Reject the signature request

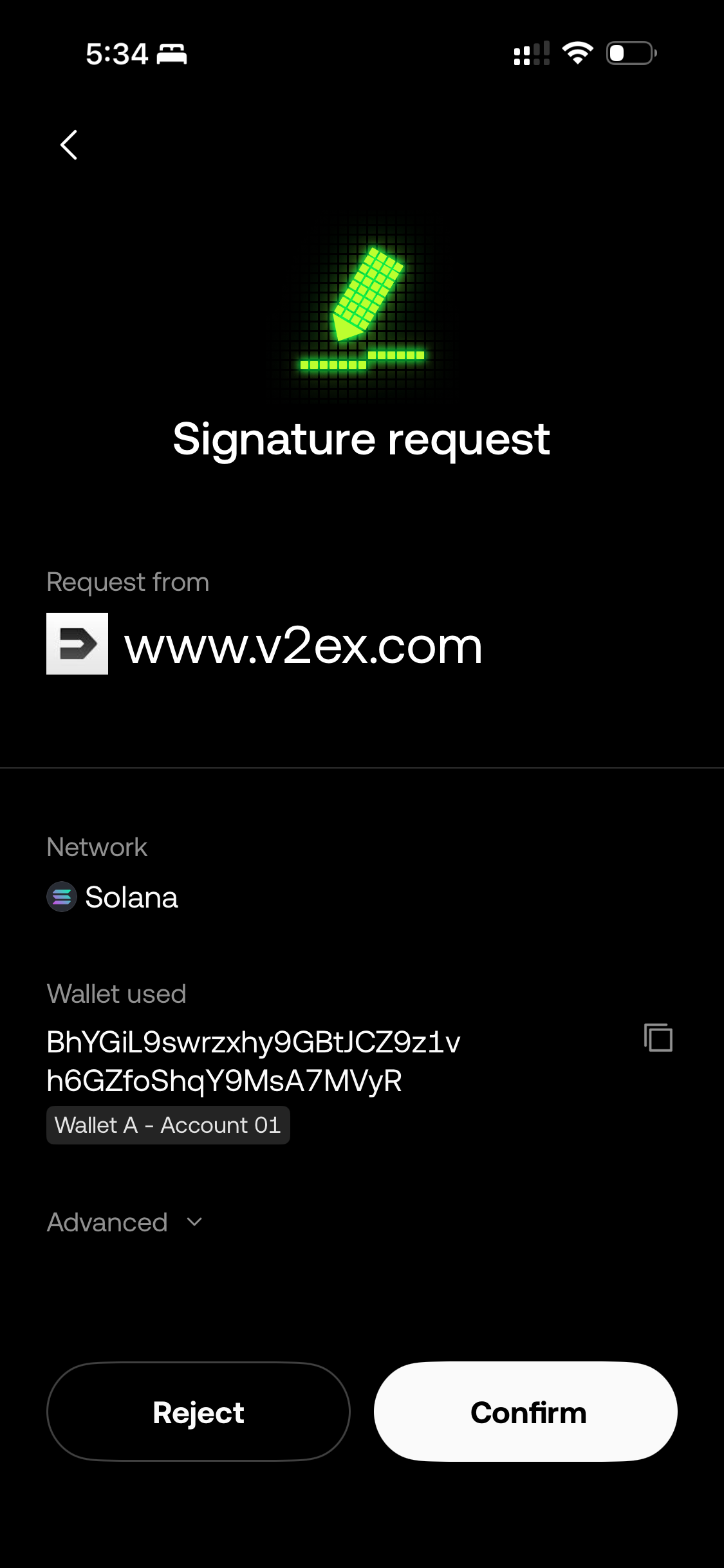pyautogui.click(x=198, y=1412)
